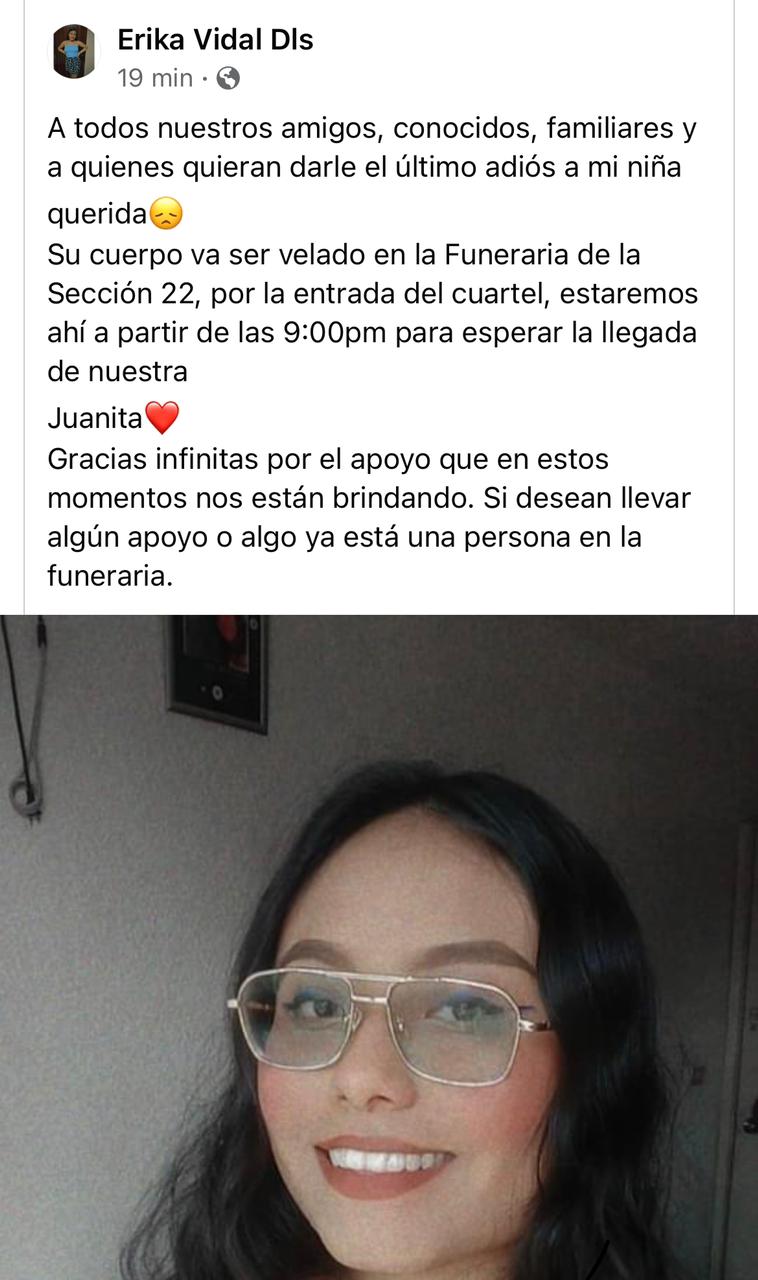This screenshot has height=1280, width=758.
Task: Open the photo attached to the post
Action: tap(379, 947)
